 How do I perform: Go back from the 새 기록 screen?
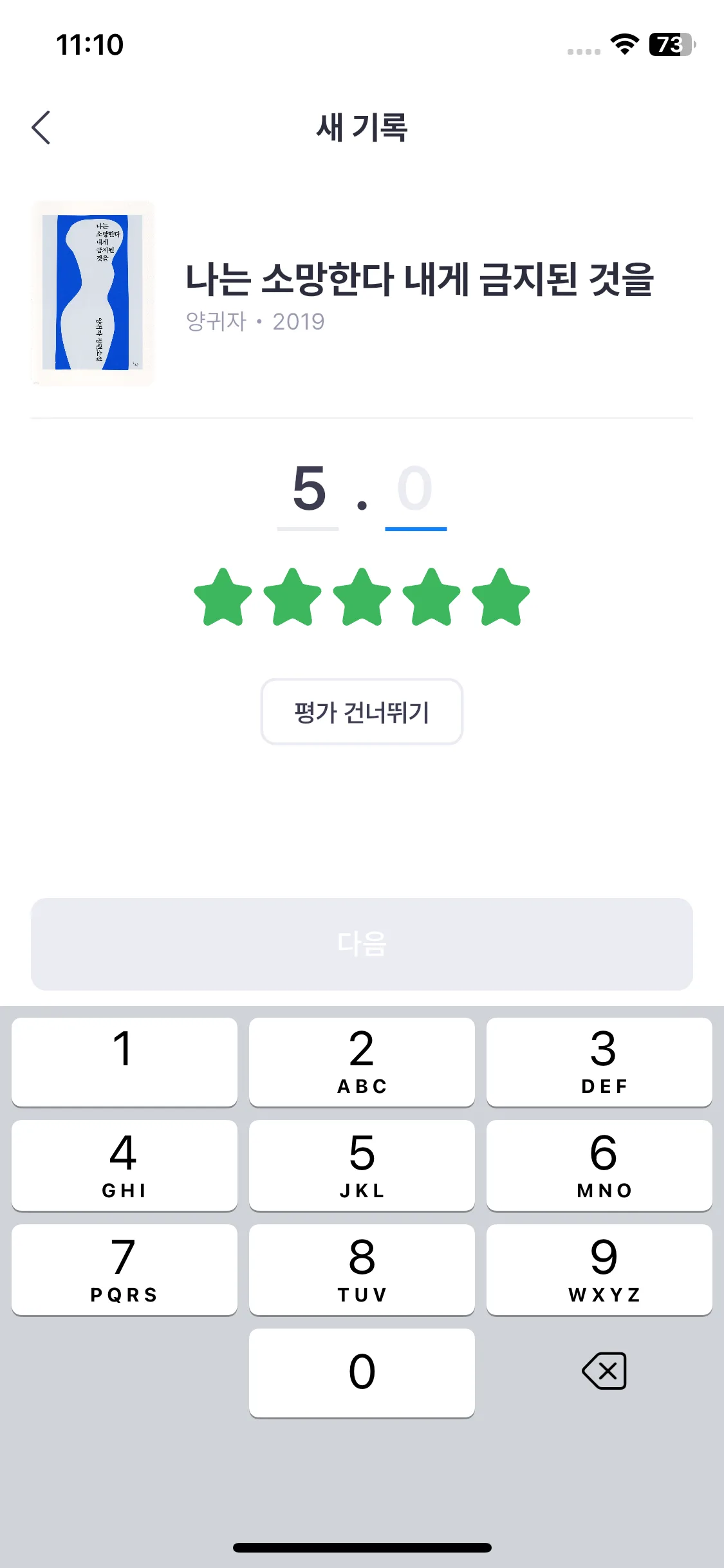(x=41, y=127)
